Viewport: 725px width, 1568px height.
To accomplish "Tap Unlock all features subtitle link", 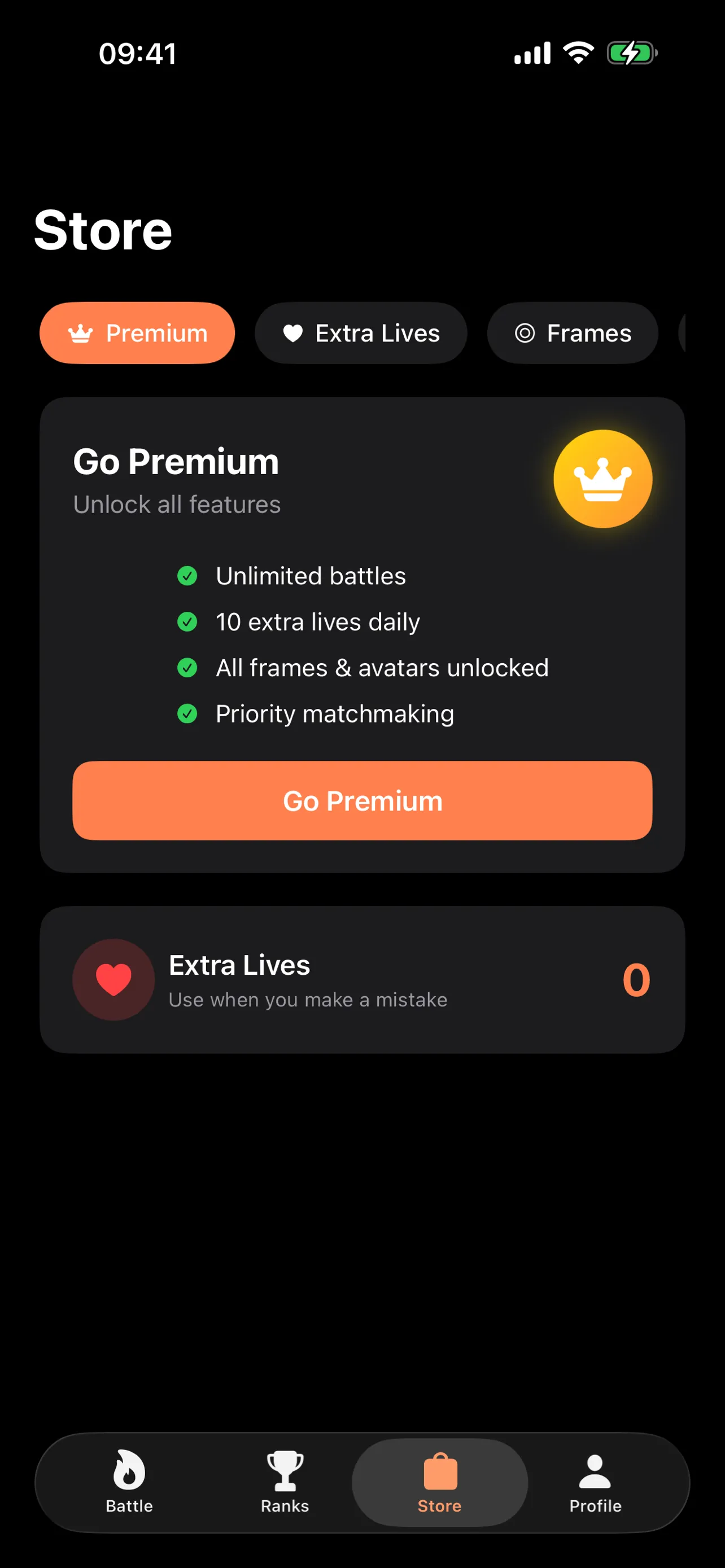I will coord(176,504).
